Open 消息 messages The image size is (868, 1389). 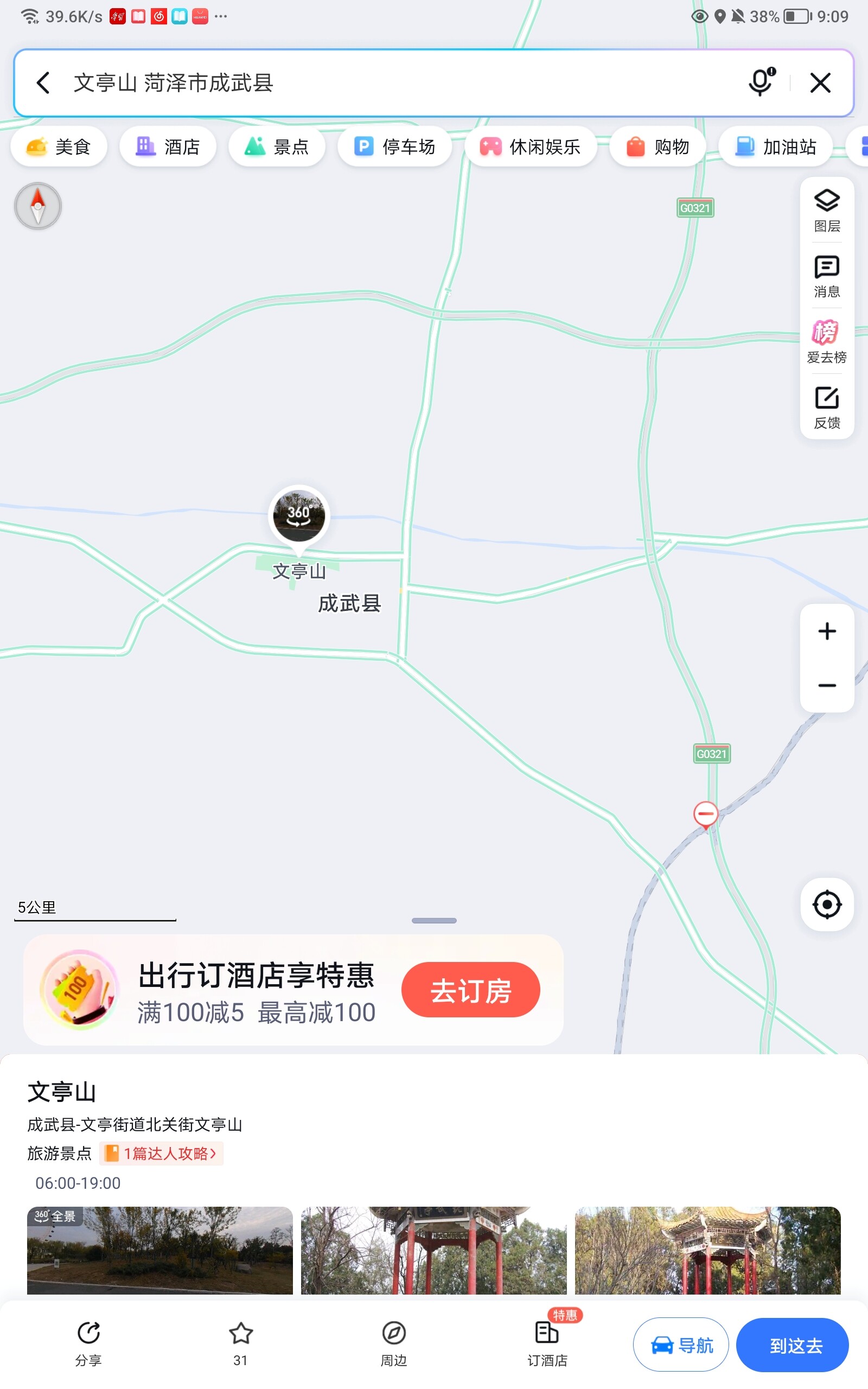click(827, 276)
